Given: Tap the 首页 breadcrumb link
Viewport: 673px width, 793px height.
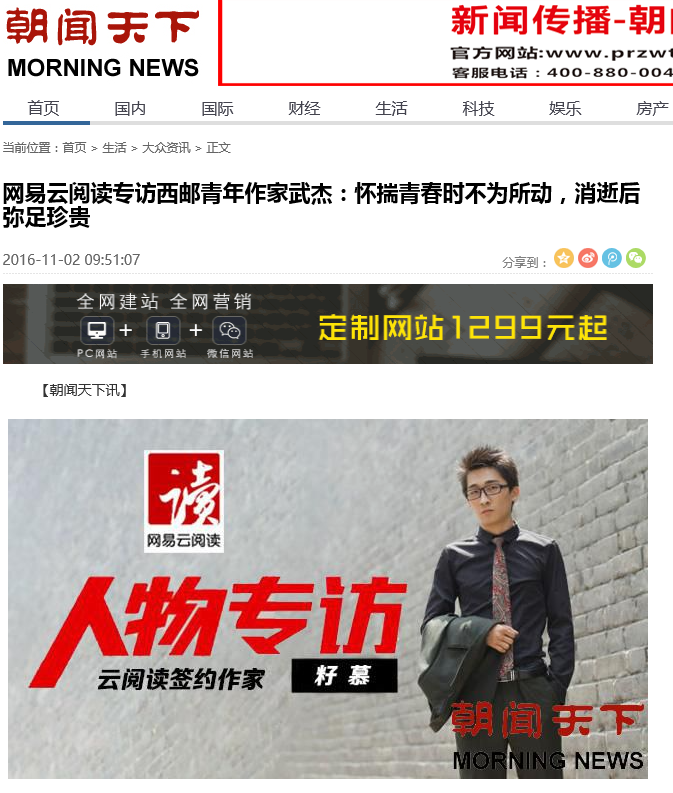Looking at the screenshot, I should click(x=74, y=147).
